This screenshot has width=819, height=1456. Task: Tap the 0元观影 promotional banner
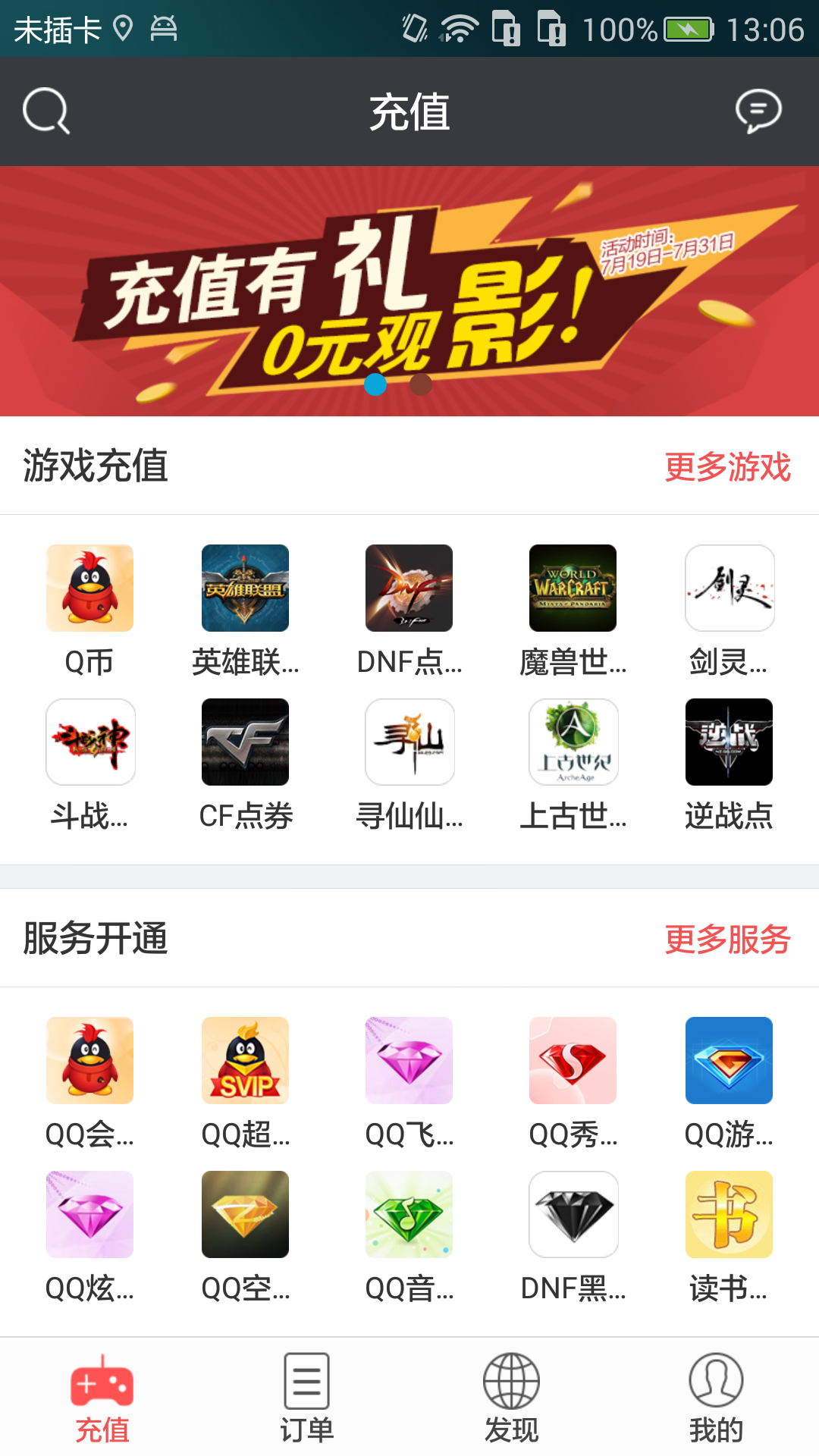pos(409,288)
